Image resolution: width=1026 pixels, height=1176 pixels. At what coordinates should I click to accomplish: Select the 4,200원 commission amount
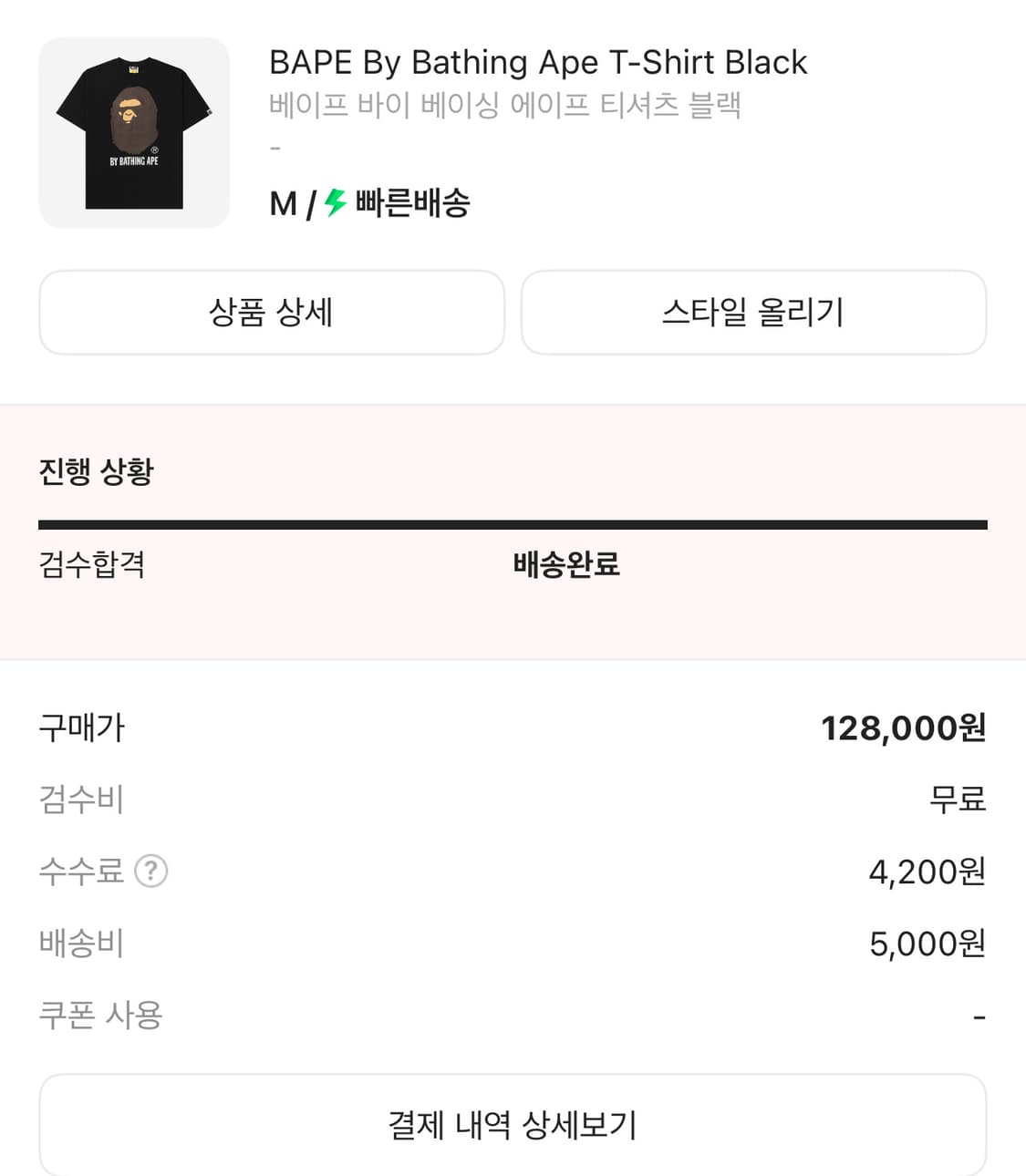coord(924,872)
